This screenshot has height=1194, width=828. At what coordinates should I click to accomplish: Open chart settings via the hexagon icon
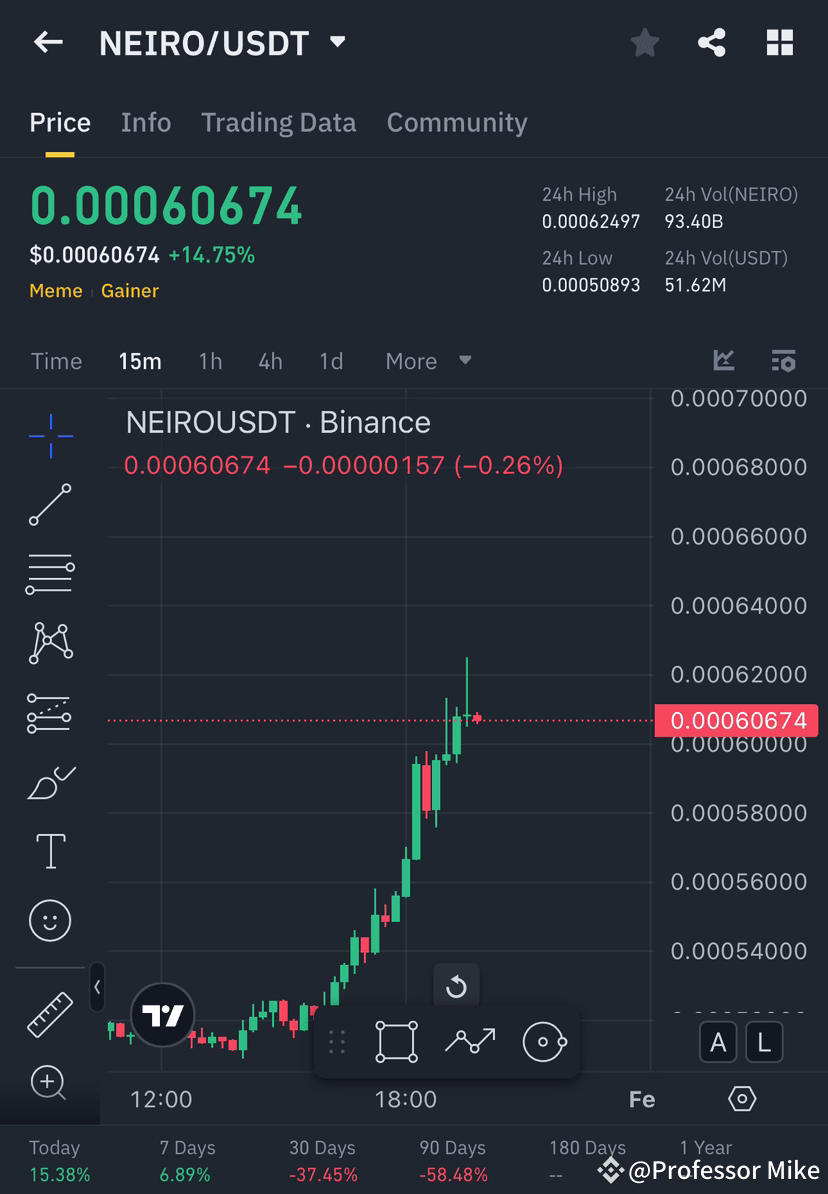[x=742, y=1098]
